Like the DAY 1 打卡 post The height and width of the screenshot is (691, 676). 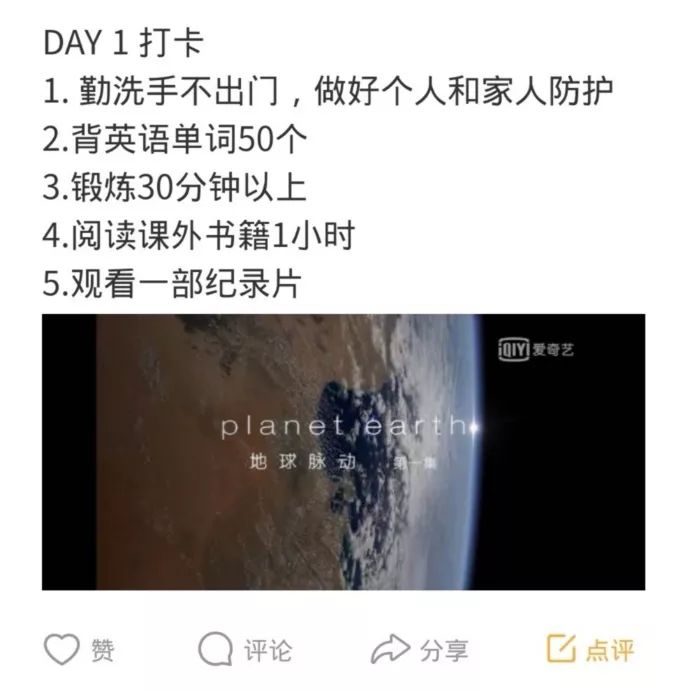click(78, 651)
